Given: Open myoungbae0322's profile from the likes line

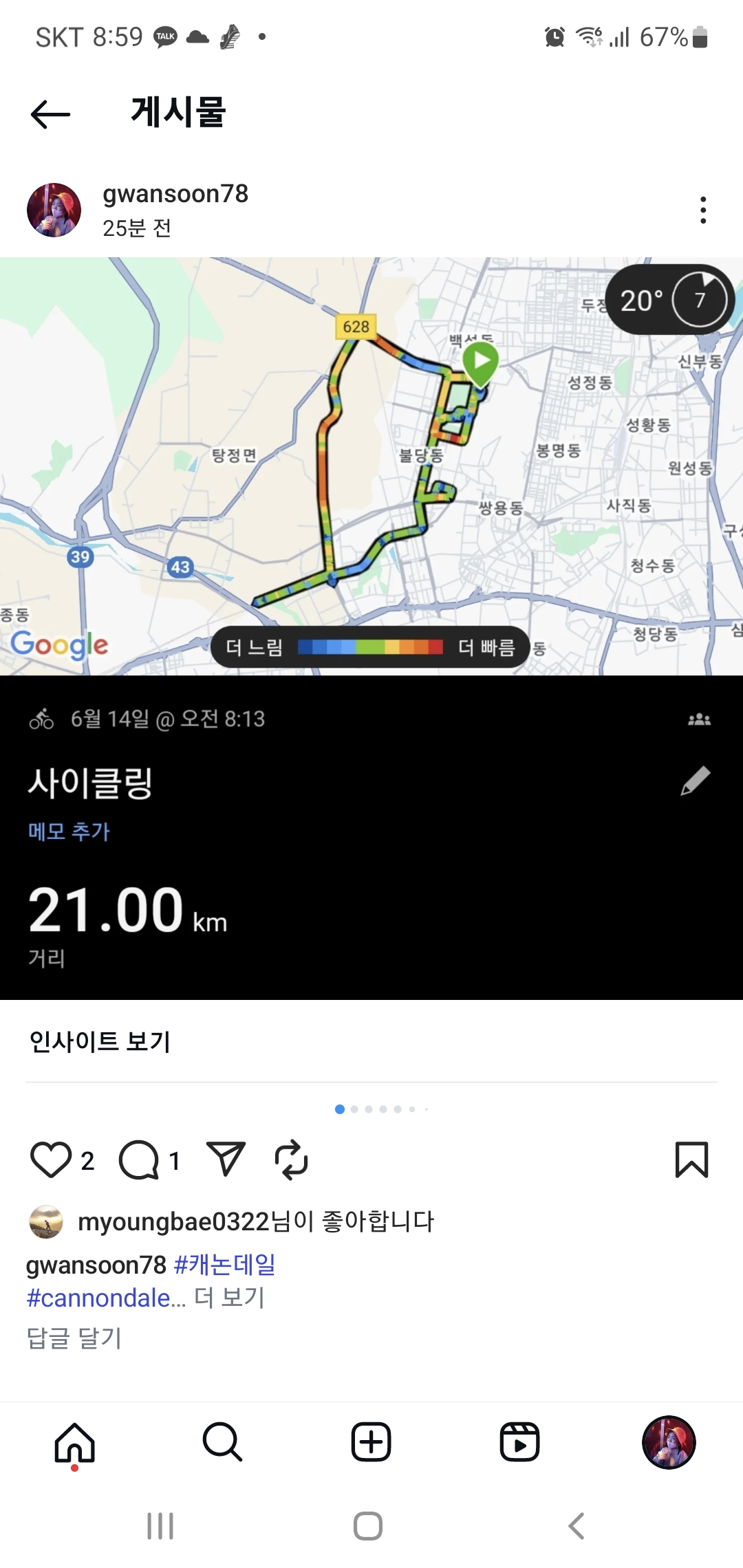Looking at the screenshot, I should point(174,1221).
